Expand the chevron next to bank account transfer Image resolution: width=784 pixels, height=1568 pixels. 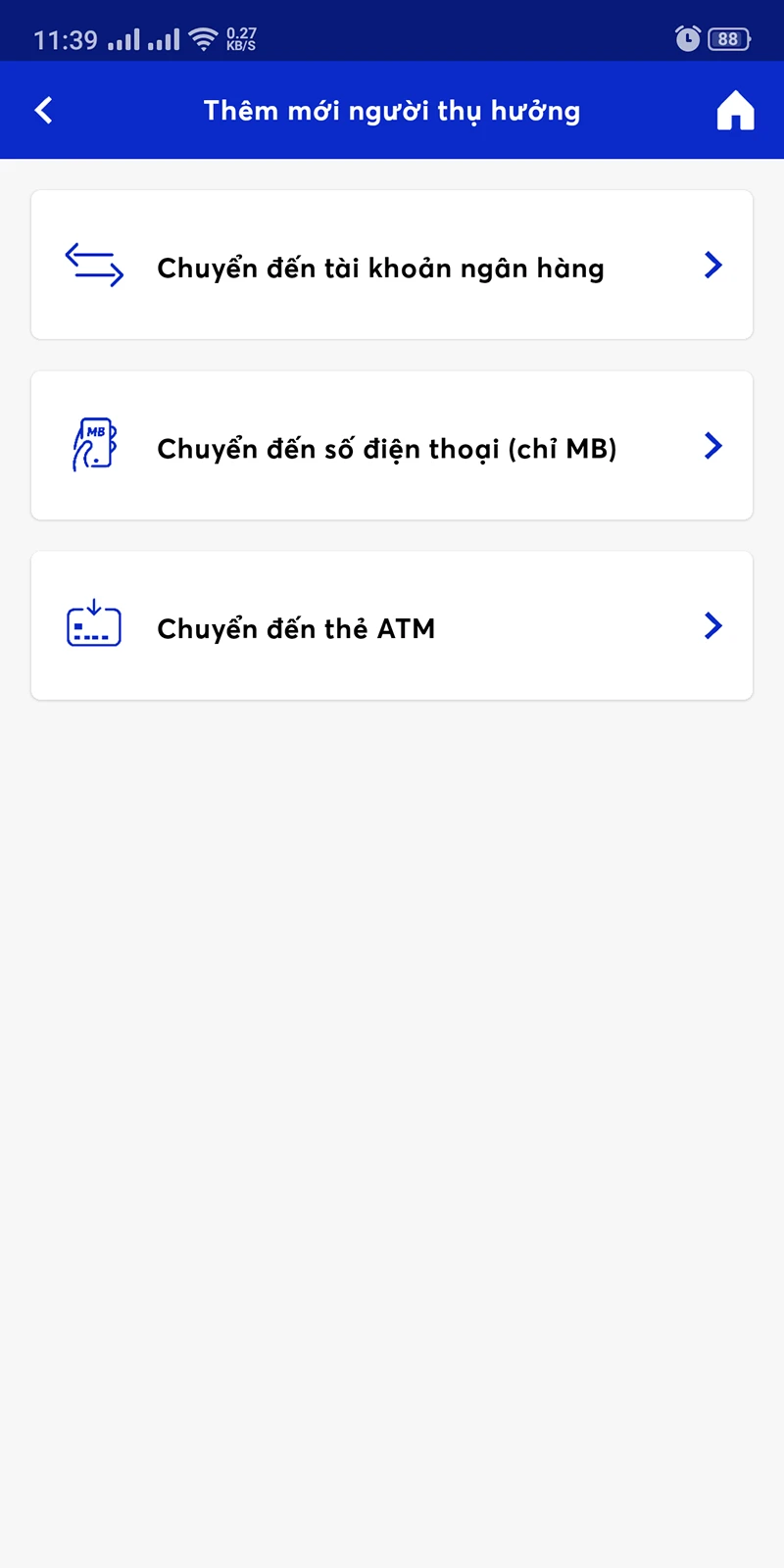(x=713, y=265)
